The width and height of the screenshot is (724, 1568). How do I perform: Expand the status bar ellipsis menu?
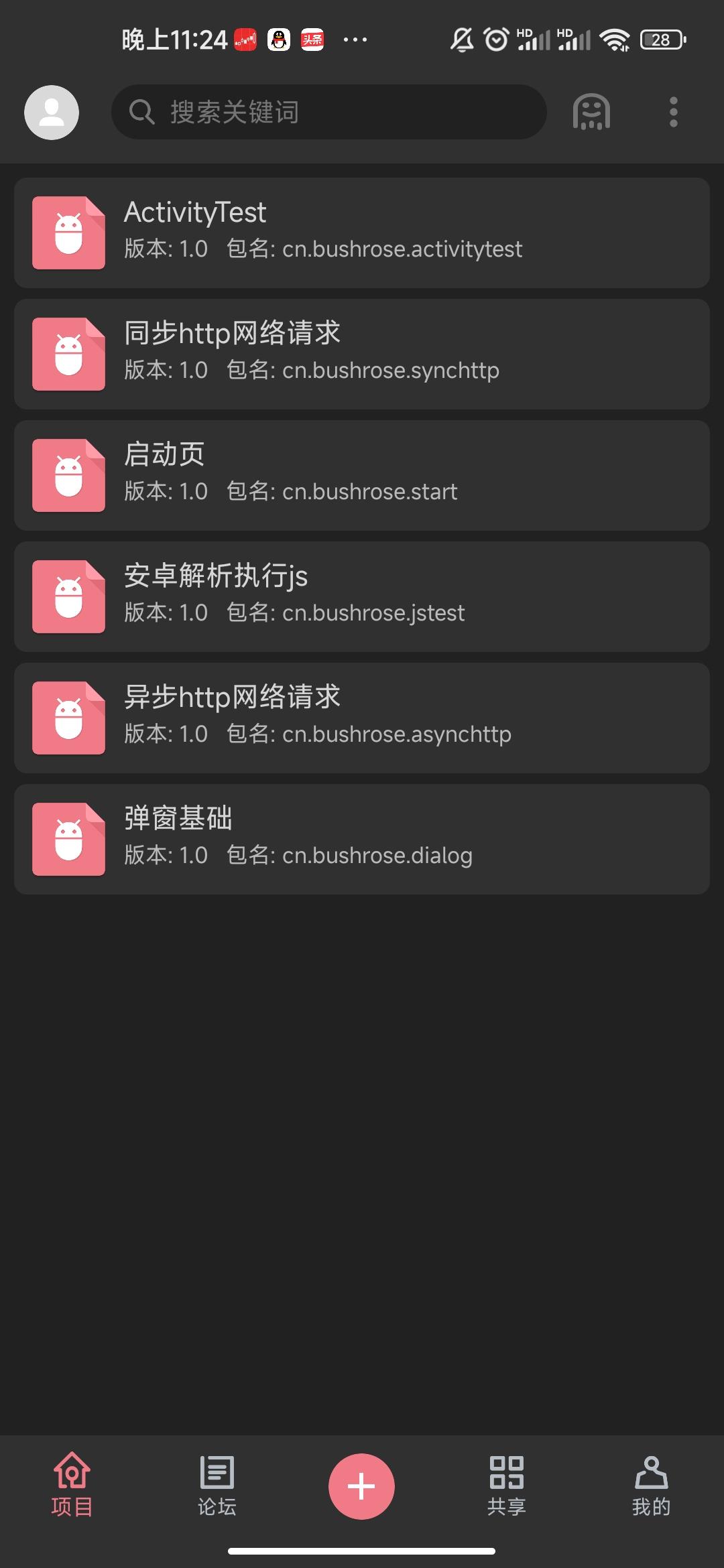point(356,40)
